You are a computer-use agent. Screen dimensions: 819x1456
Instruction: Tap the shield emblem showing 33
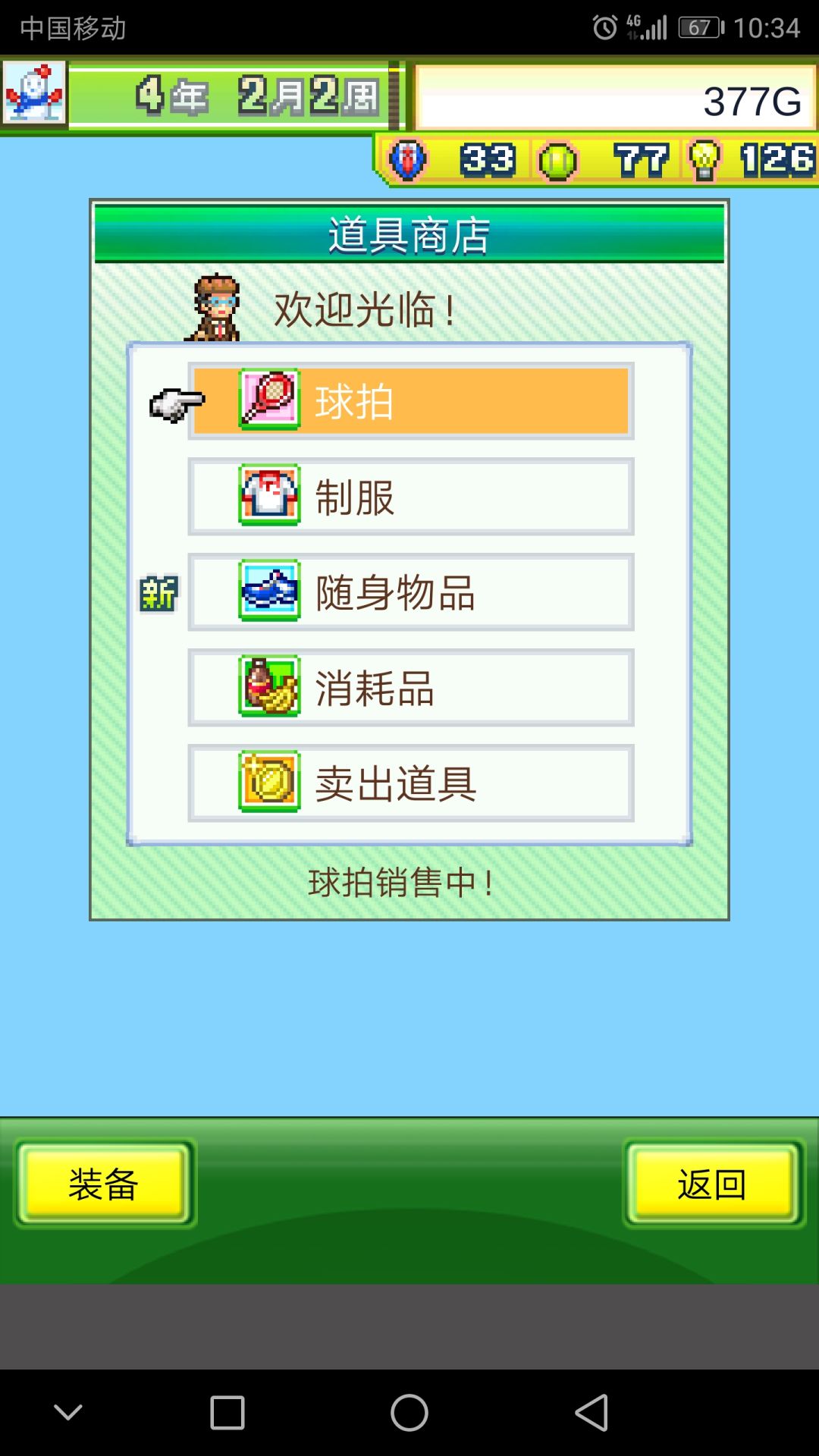409,159
